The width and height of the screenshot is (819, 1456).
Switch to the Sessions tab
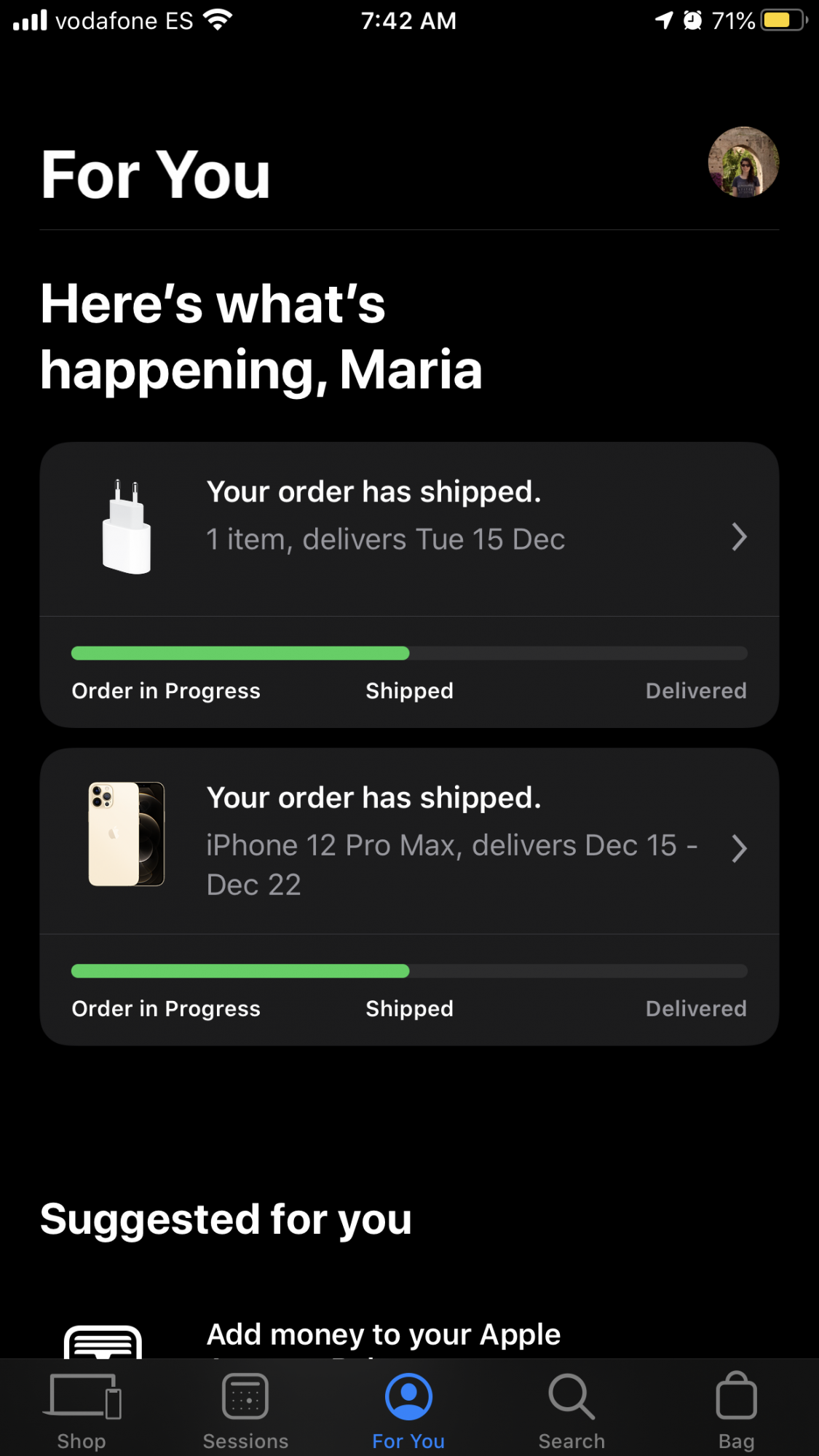245,1410
